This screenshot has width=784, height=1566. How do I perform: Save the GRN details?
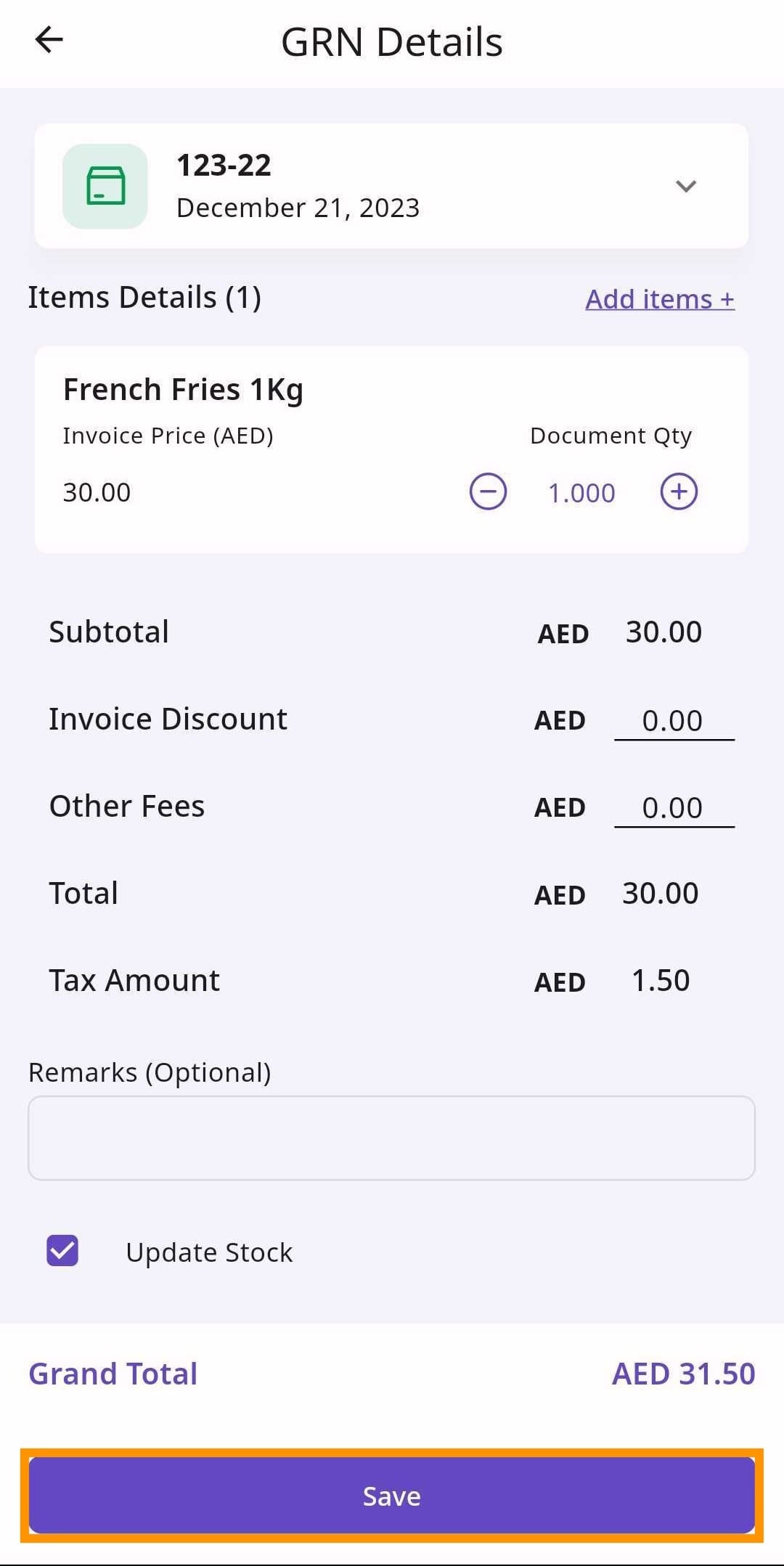pyautogui.click(x=391, y=1496)
